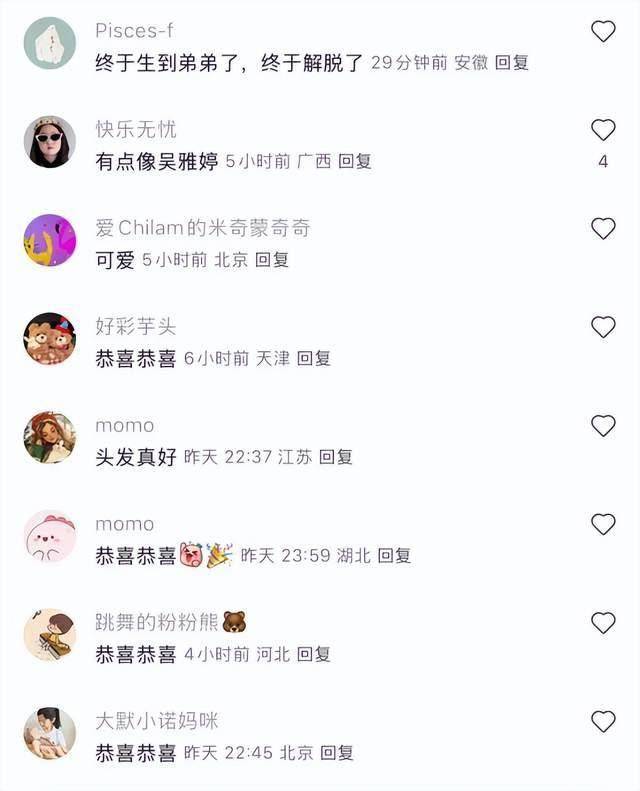The image size is (640, 791).
Task: Reply to 快乐无忧's comment
Action: coord(355,161)
